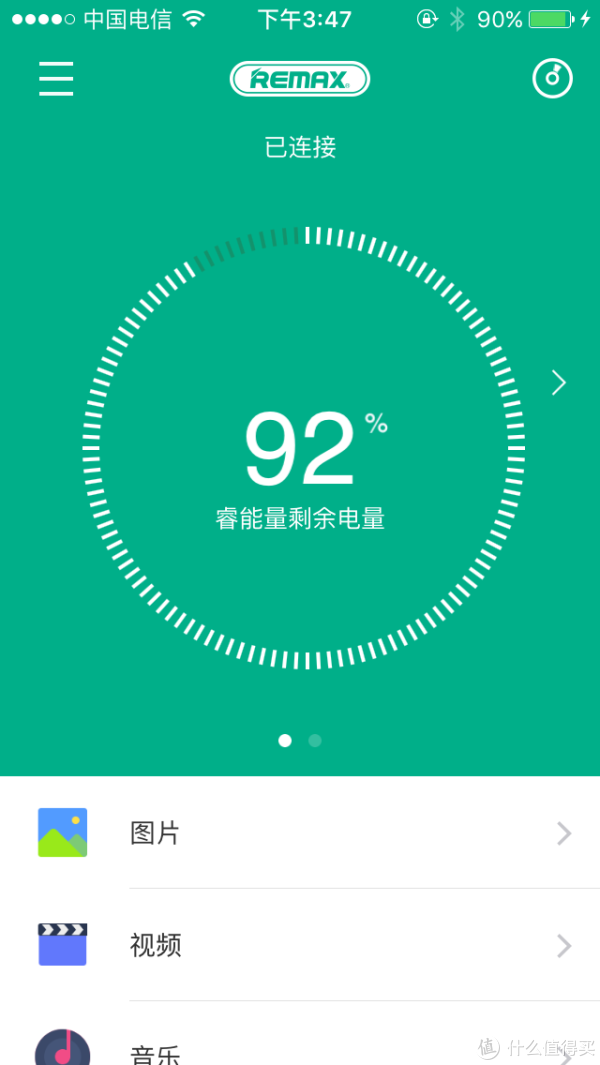This screenshot has height=1065, width=600.
Task: Open the music disc icon
Action: (x=552, y=78)
